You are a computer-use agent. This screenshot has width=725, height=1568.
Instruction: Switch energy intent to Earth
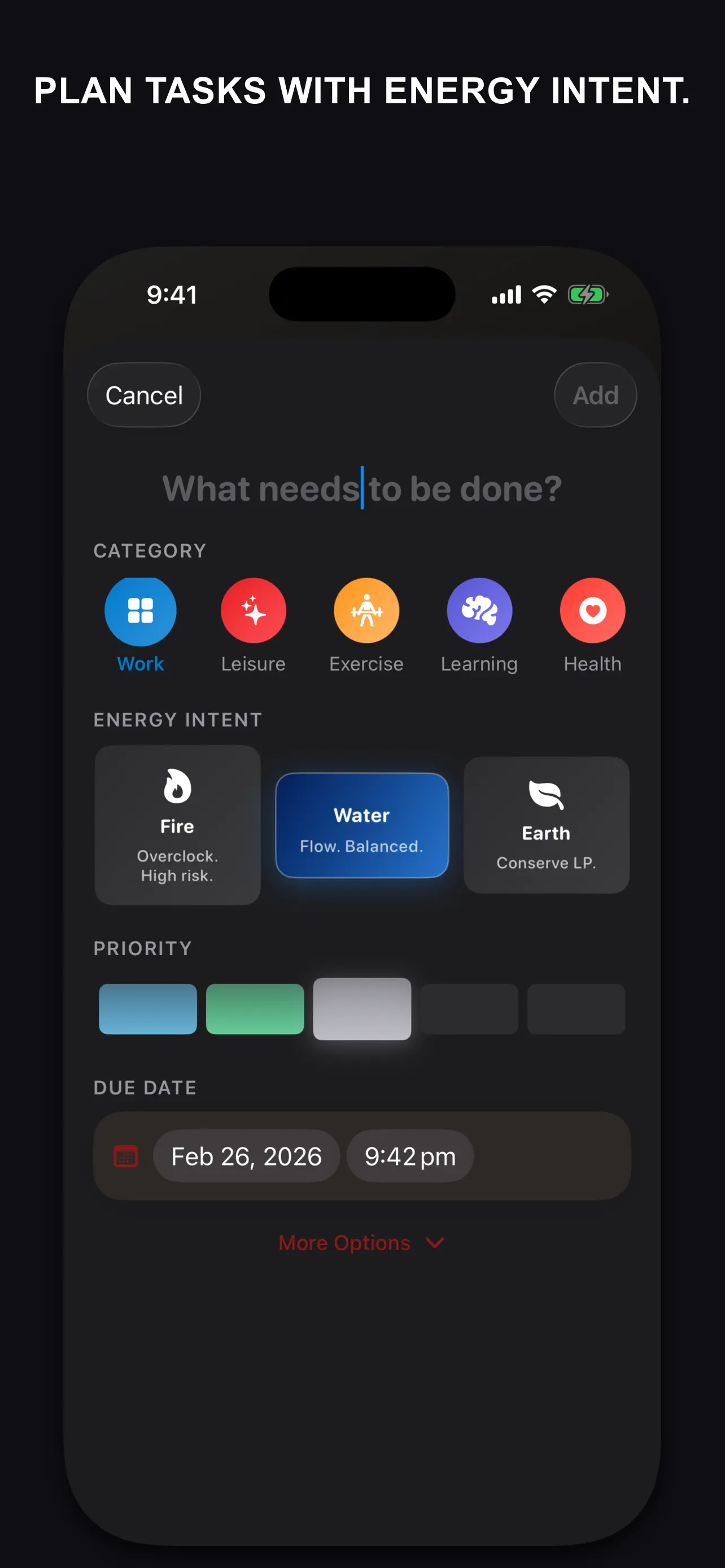[x=545, y=825]
